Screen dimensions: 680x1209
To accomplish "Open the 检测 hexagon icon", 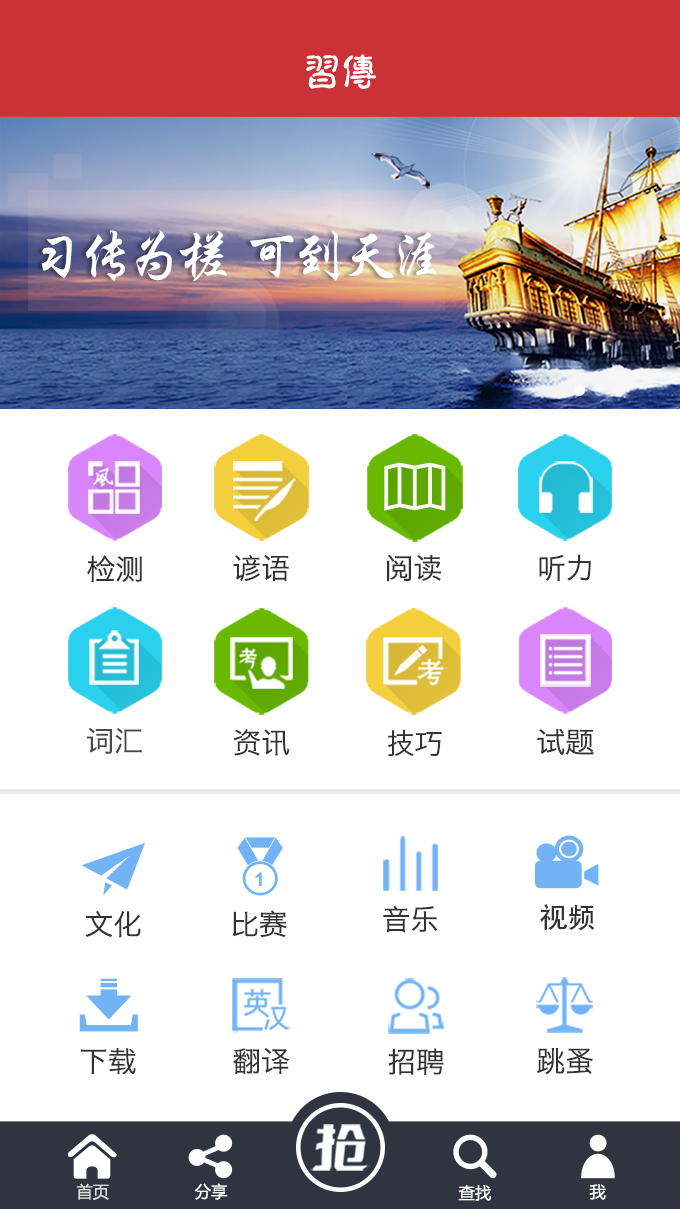I will (115, 488).
